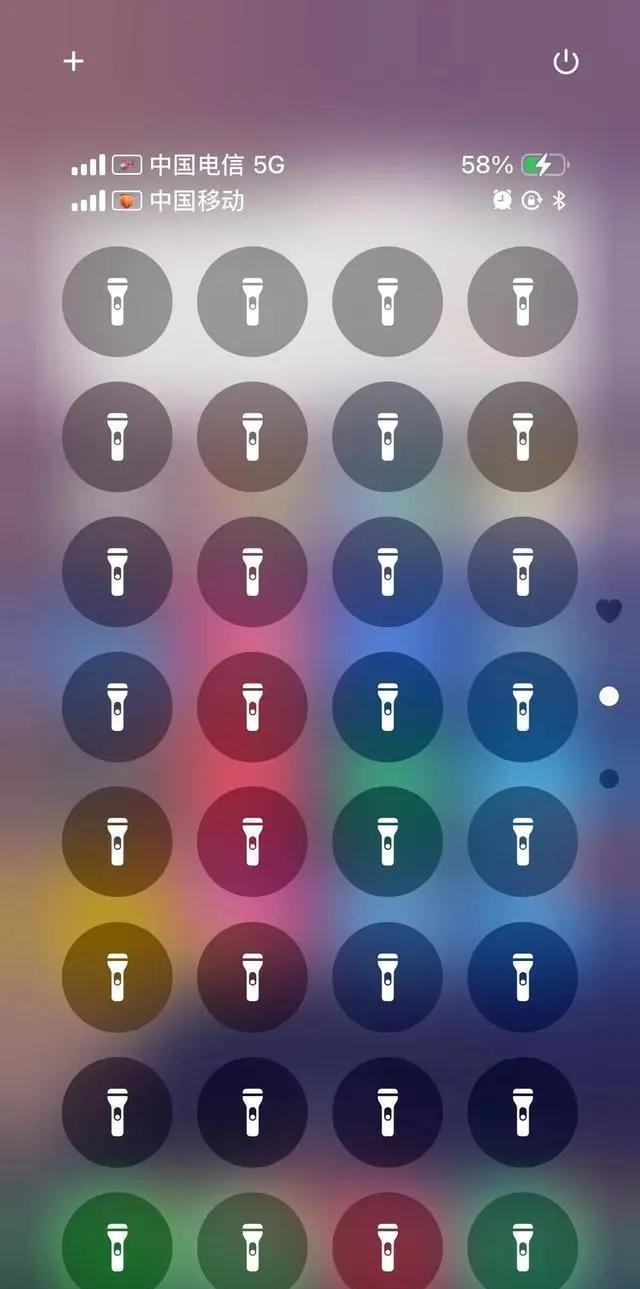Screen dimensions: 640x1289
Task: Select the dark bottom page indicator dot
Action: tap(608, 778)
